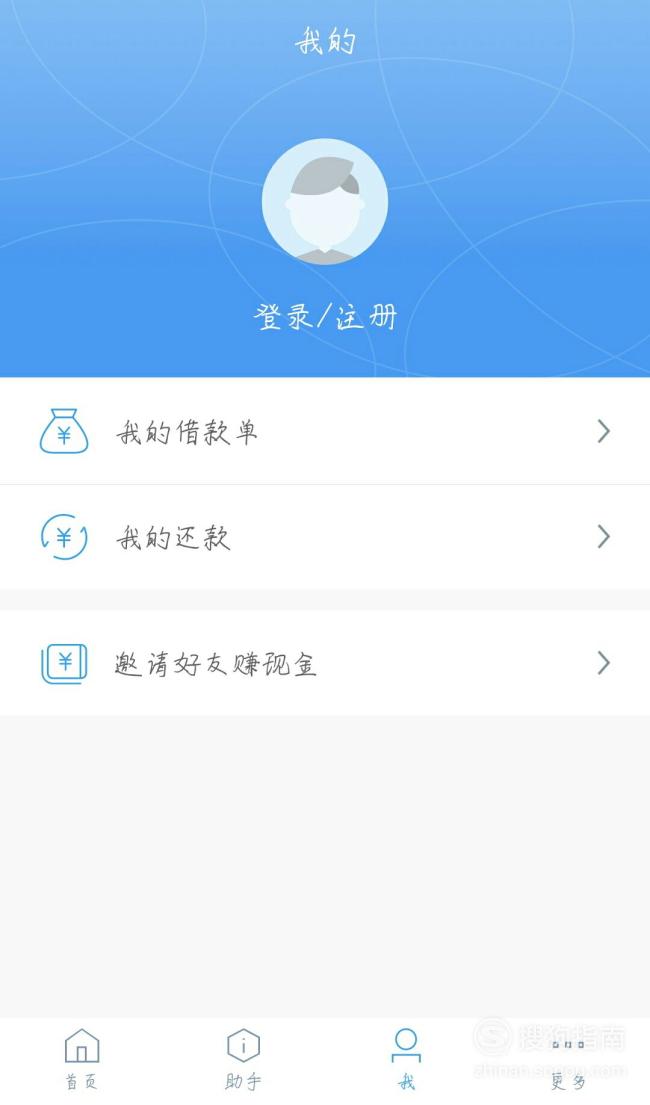Switch to the 助手 tab

pyautogui.click(x=243, y=1059)
